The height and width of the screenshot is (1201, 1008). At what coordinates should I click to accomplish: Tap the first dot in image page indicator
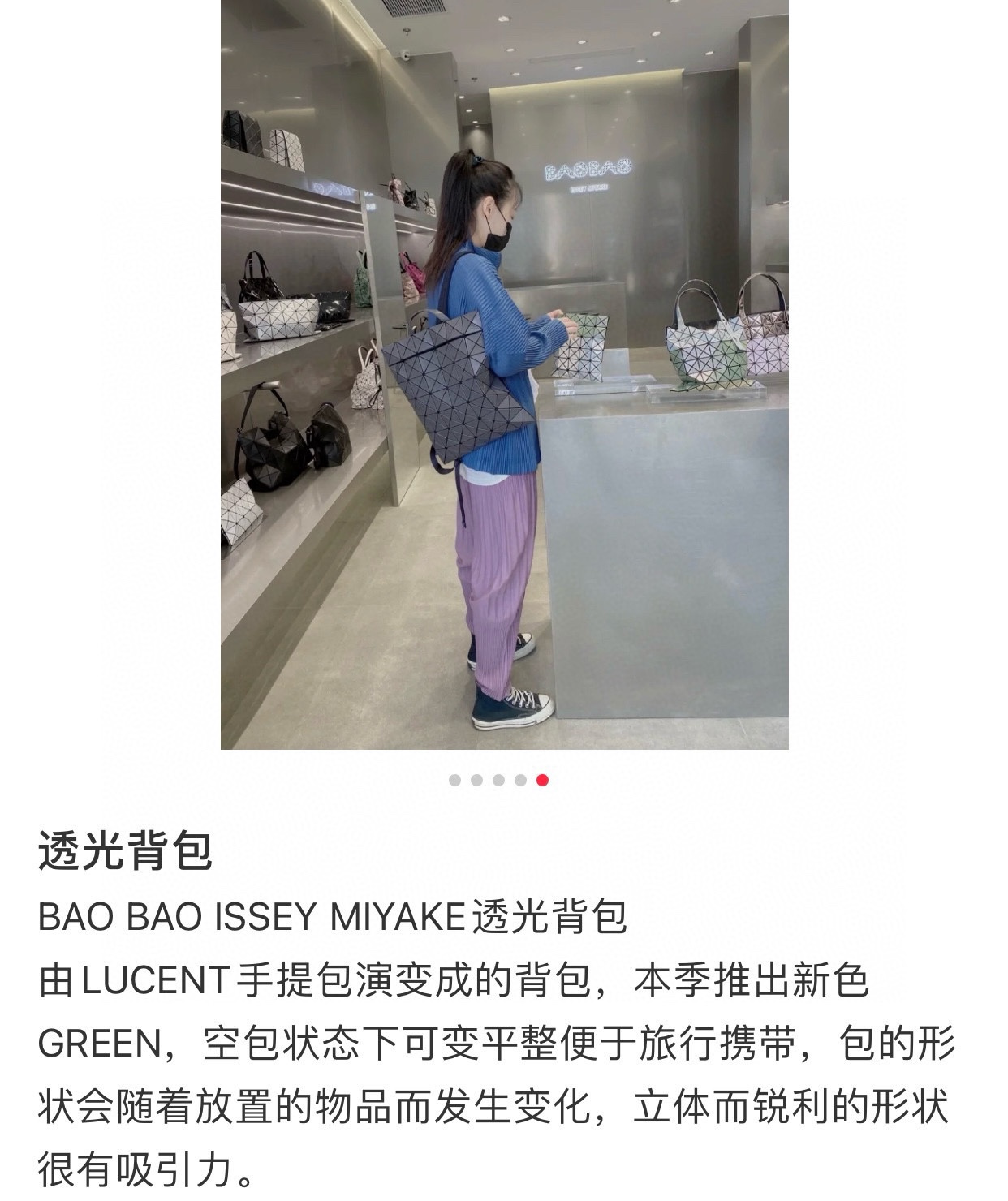coord(454,780)
